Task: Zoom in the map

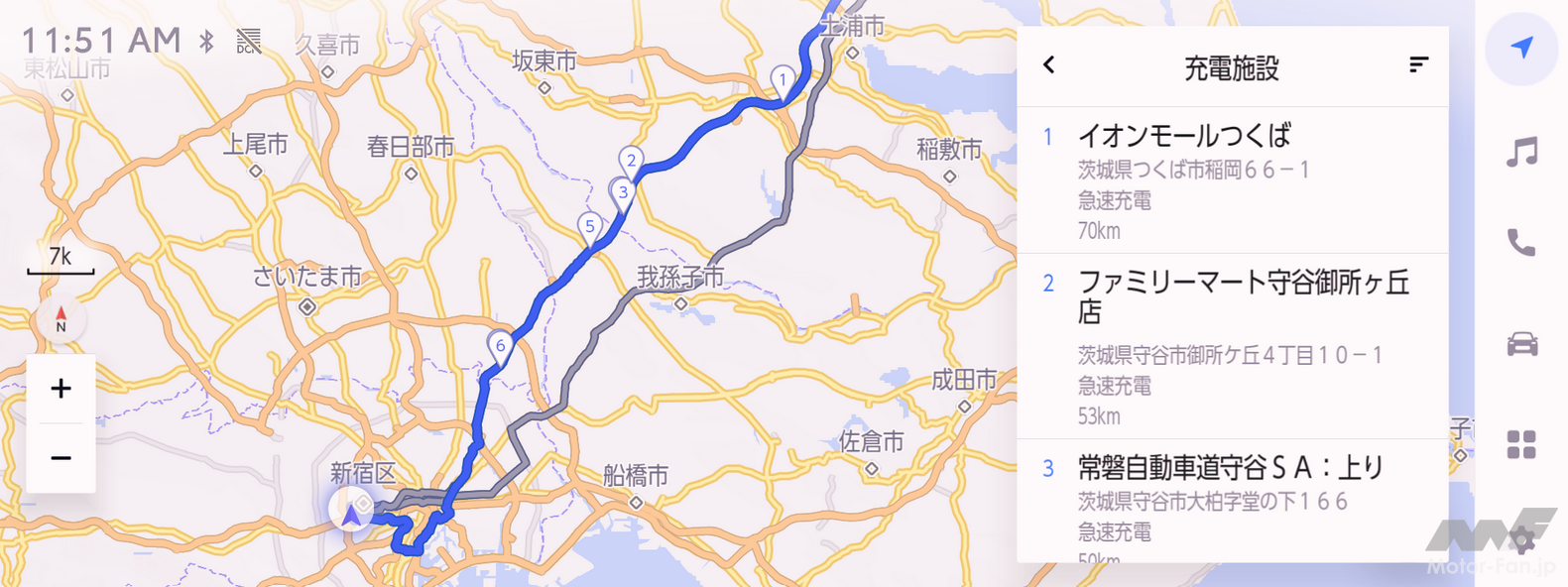Action: 60,389
